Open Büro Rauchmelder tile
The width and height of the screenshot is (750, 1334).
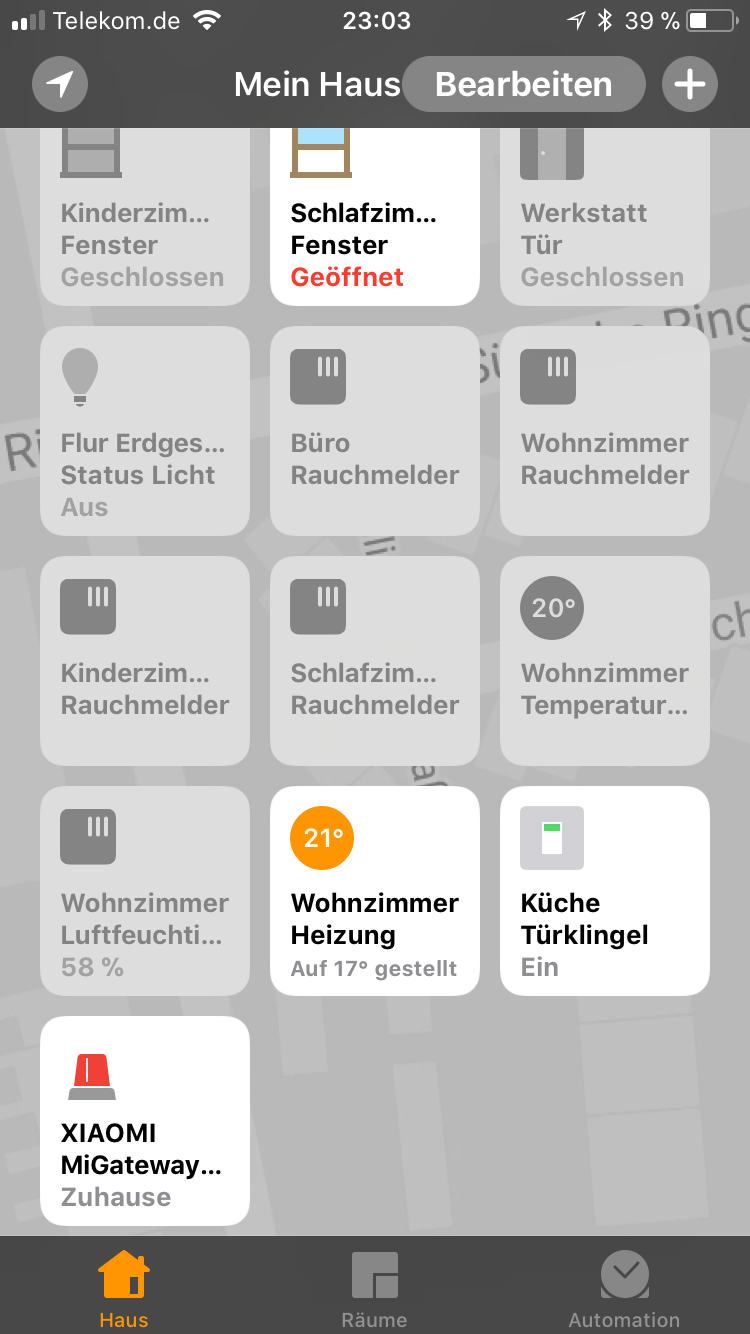point(375,431)
